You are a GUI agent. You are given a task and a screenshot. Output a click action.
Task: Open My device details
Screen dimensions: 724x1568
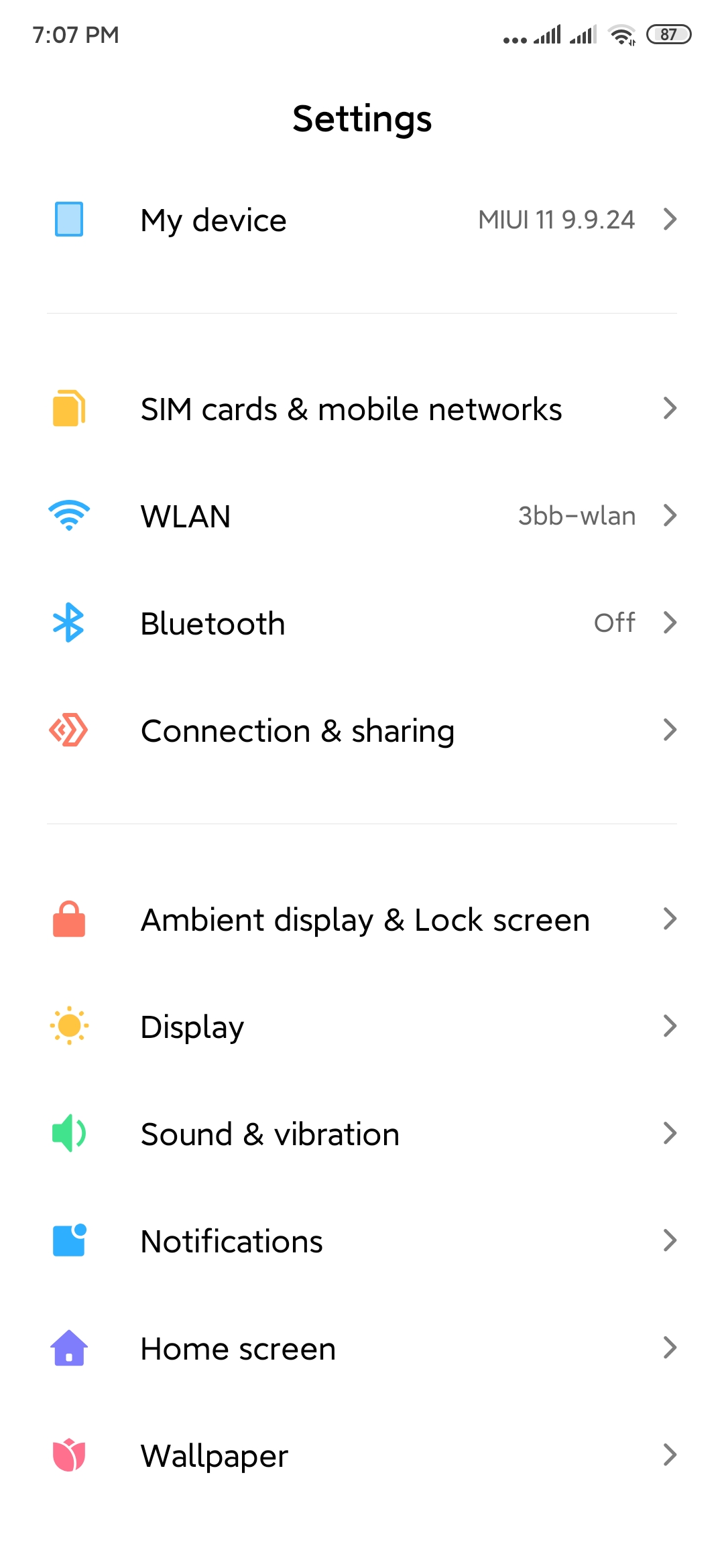[x=362, y=220]
